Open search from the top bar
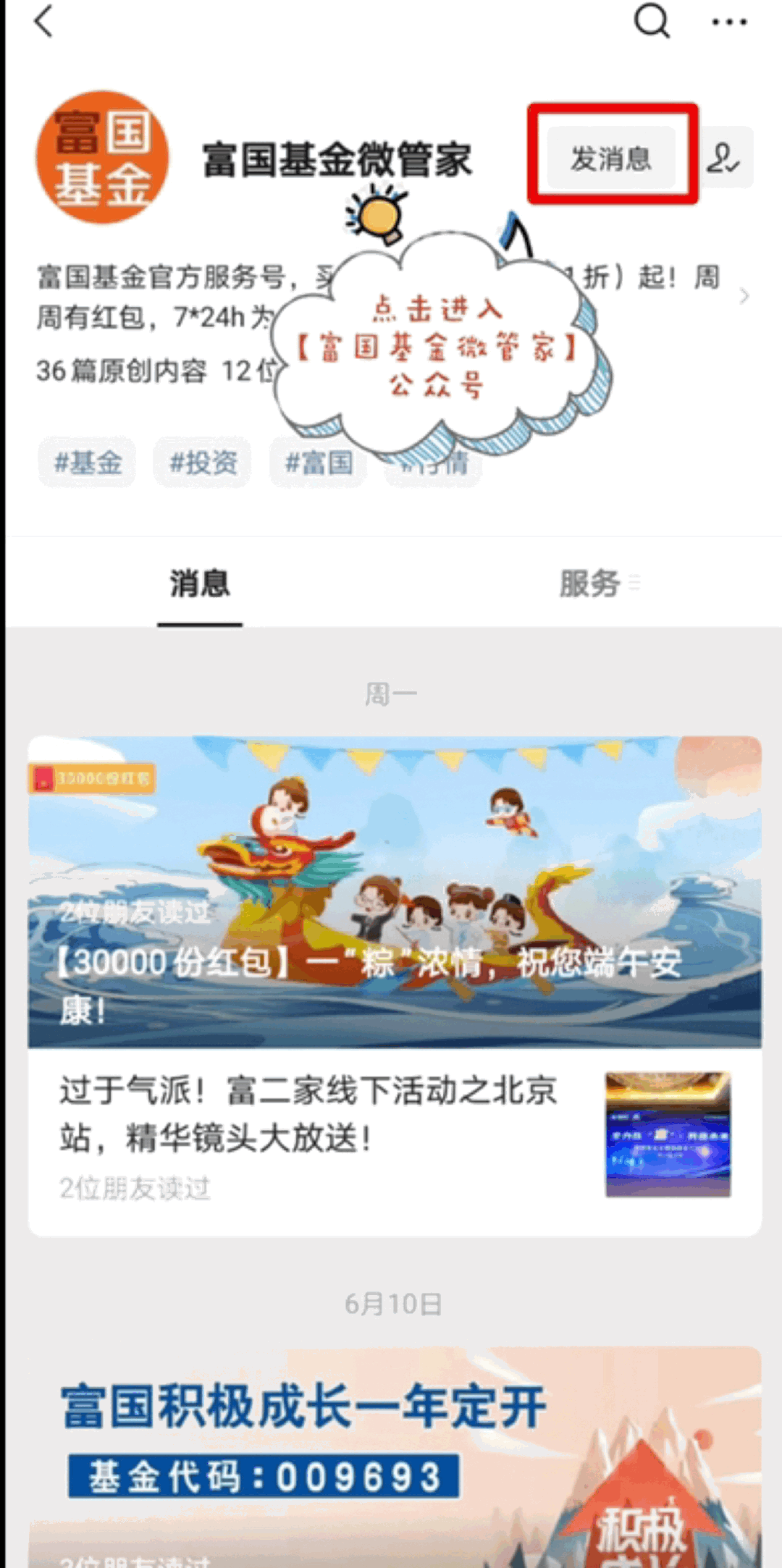Viewport: 782px width, 1568px height. [652, 21]
